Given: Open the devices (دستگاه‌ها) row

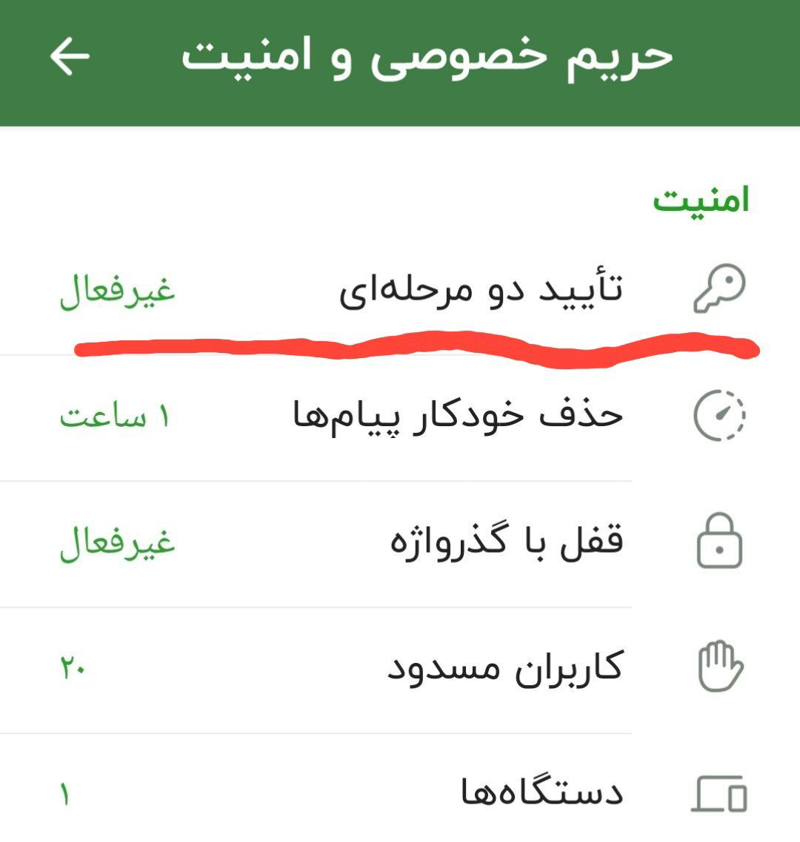Looking at the screenshot, I should click(x=540, y=795).
